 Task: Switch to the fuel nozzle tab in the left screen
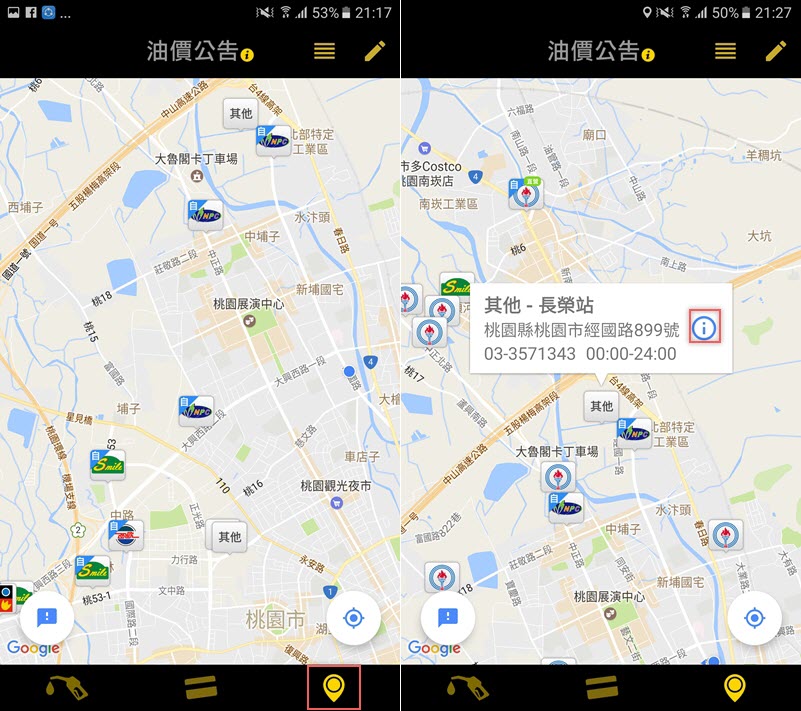pyautogui.click(x=67, y=688)
